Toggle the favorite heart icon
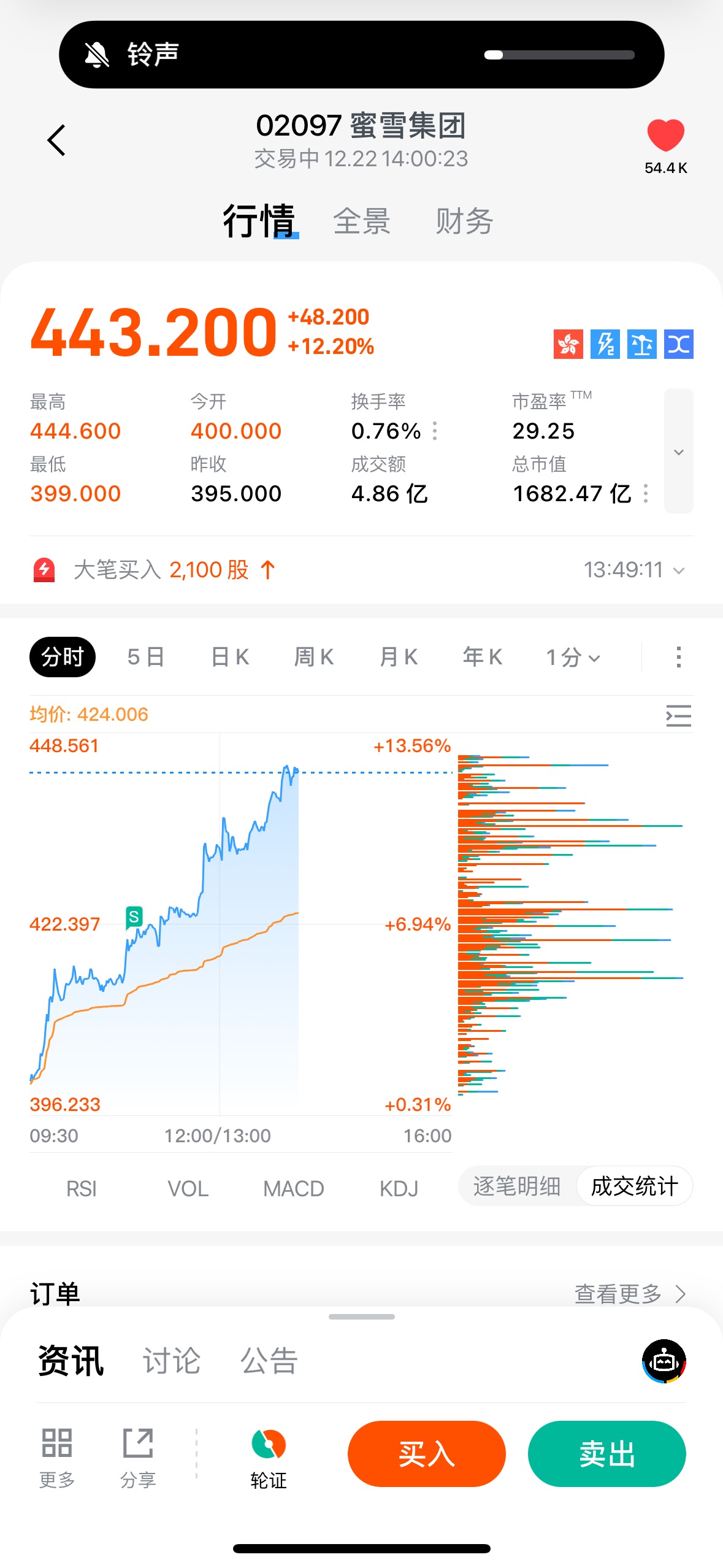Image resolution: width=723 pixels, height=1568 pixels. [x=665, y=135]
